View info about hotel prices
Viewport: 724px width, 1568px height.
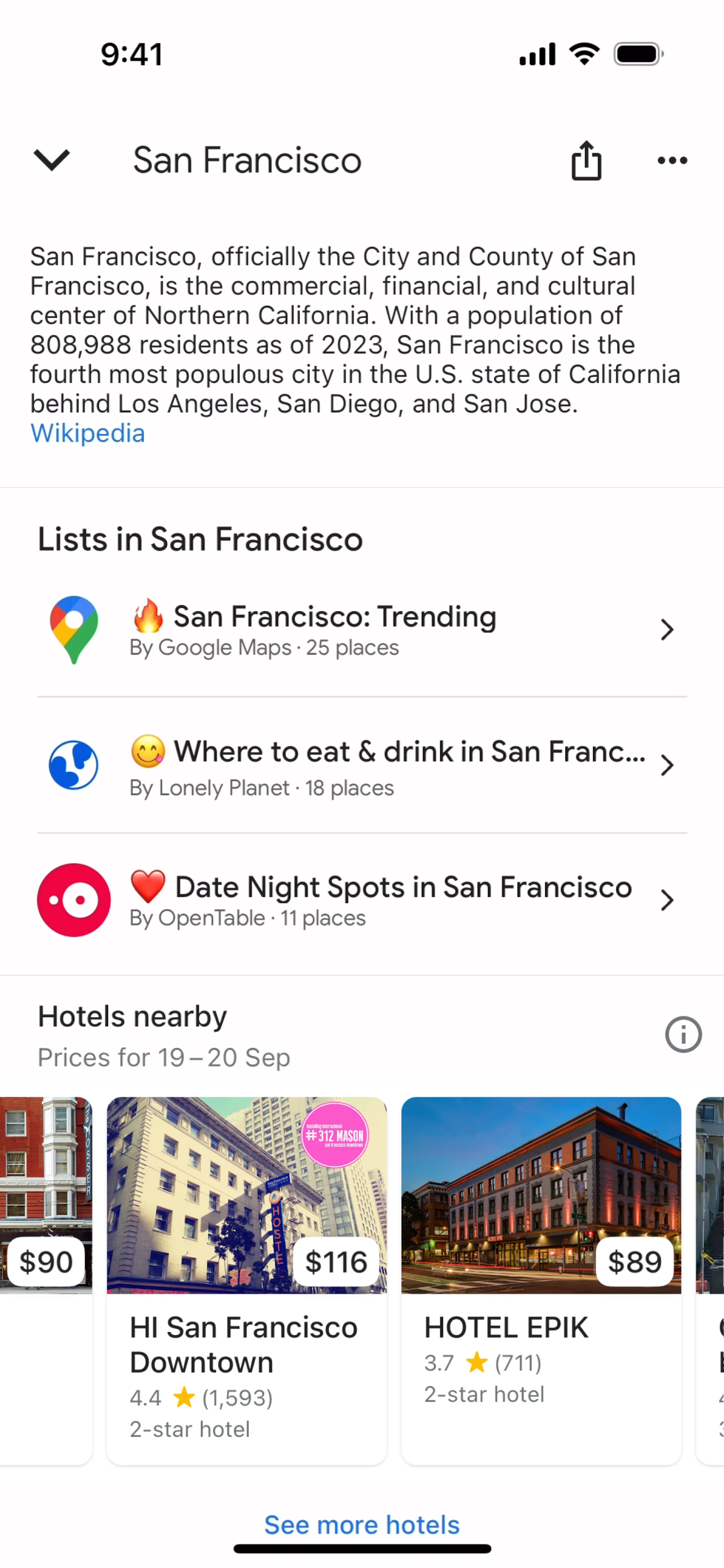(683, 1035)
